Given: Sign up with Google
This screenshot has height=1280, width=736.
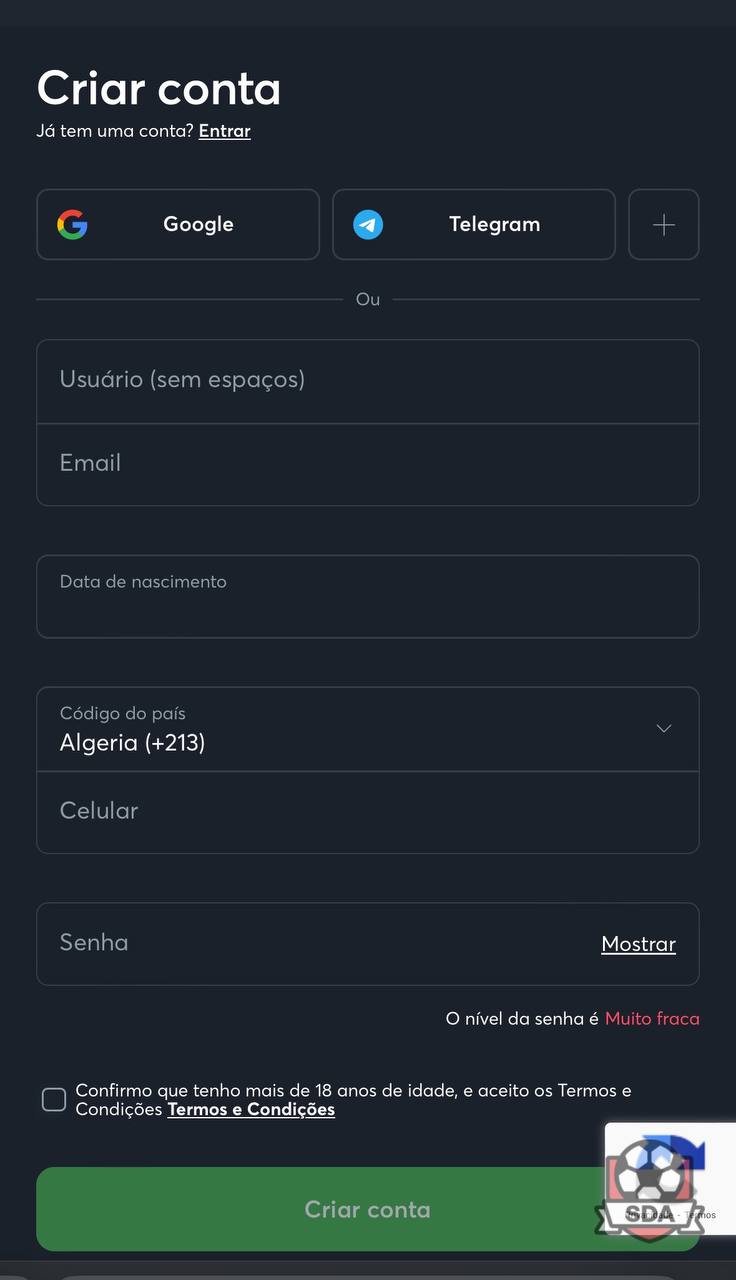Looking at the screenshot, I should pyautogui.click(x=178, y=224).
